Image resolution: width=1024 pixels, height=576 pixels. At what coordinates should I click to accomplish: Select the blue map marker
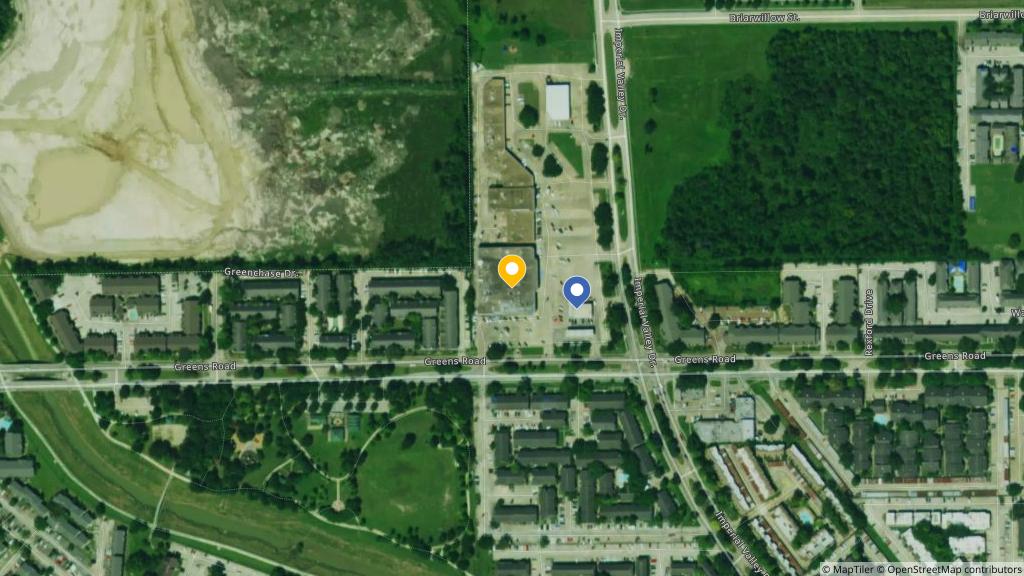pyautogui.click(x=577, y=291)
